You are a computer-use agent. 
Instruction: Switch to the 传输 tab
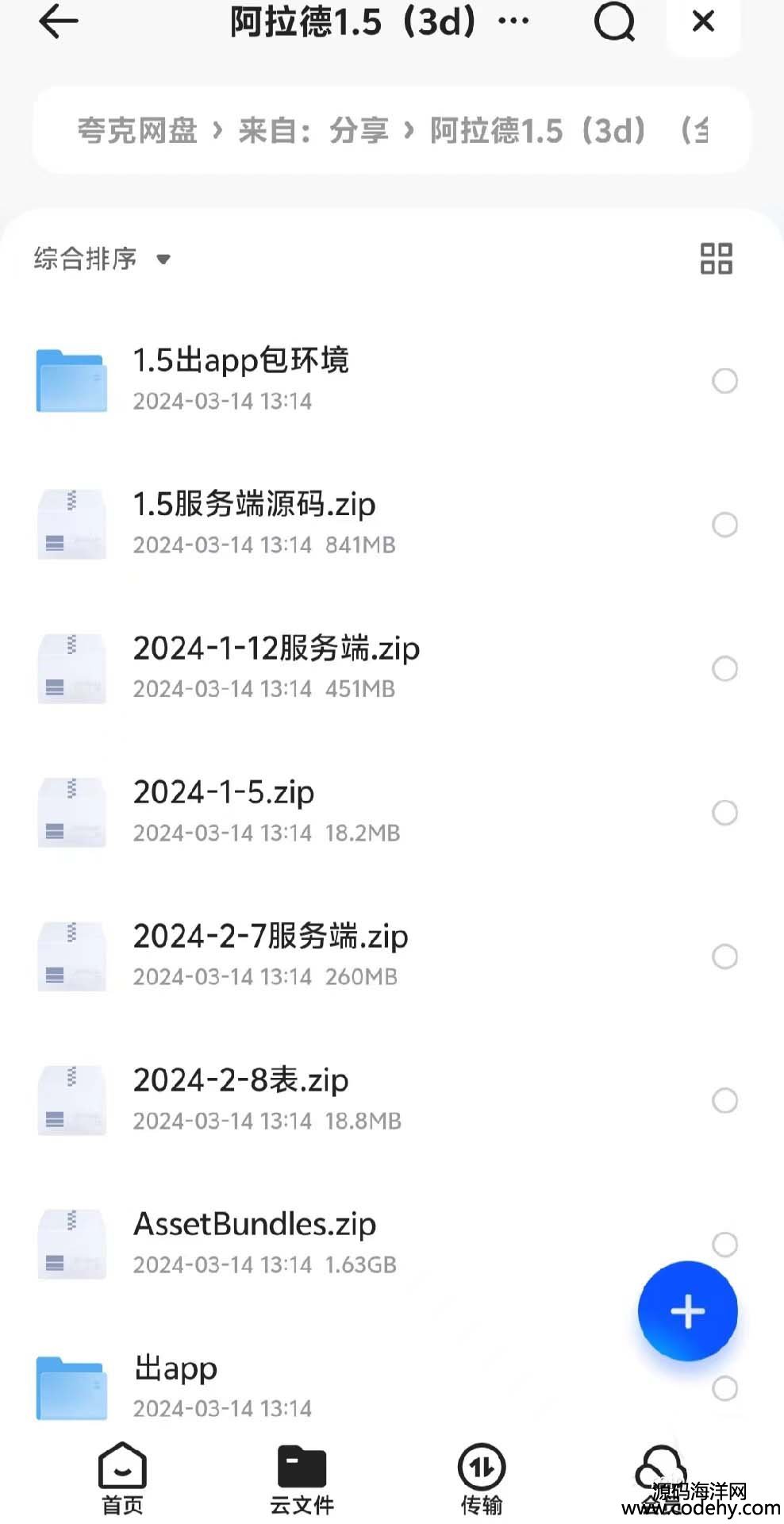pos(482,1479)
